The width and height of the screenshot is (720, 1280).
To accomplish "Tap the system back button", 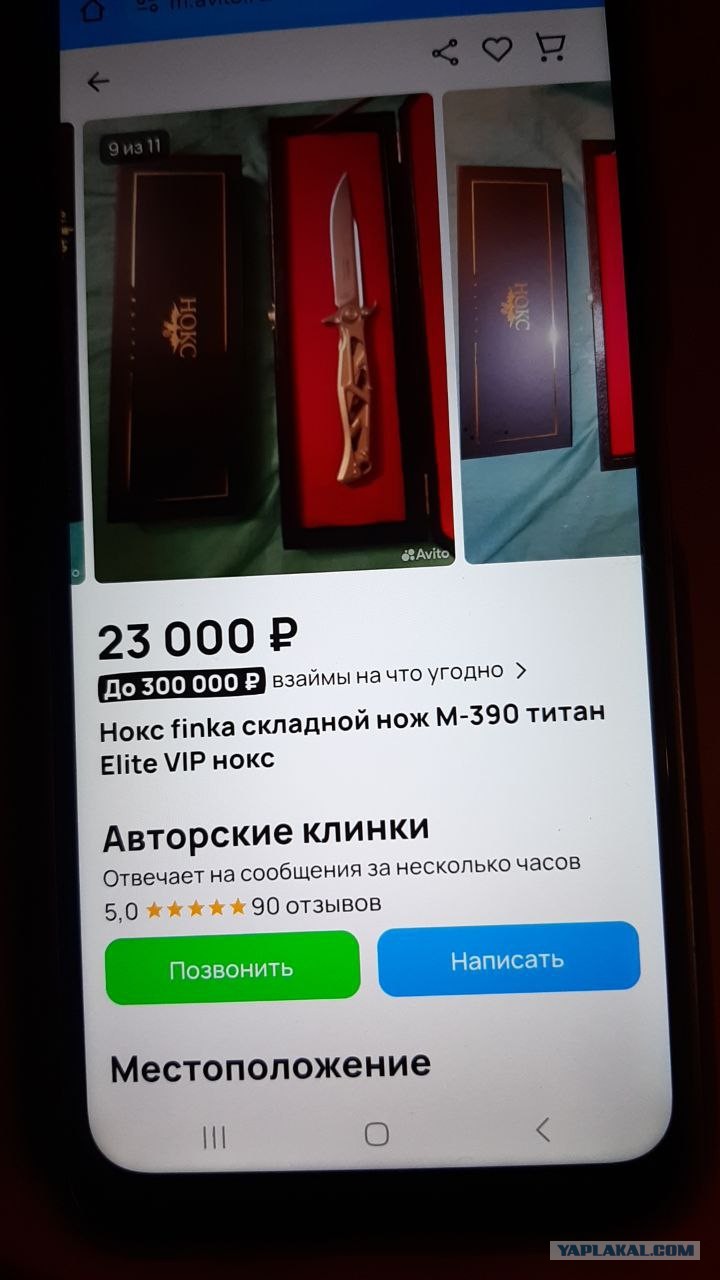I will point(543,1130).
